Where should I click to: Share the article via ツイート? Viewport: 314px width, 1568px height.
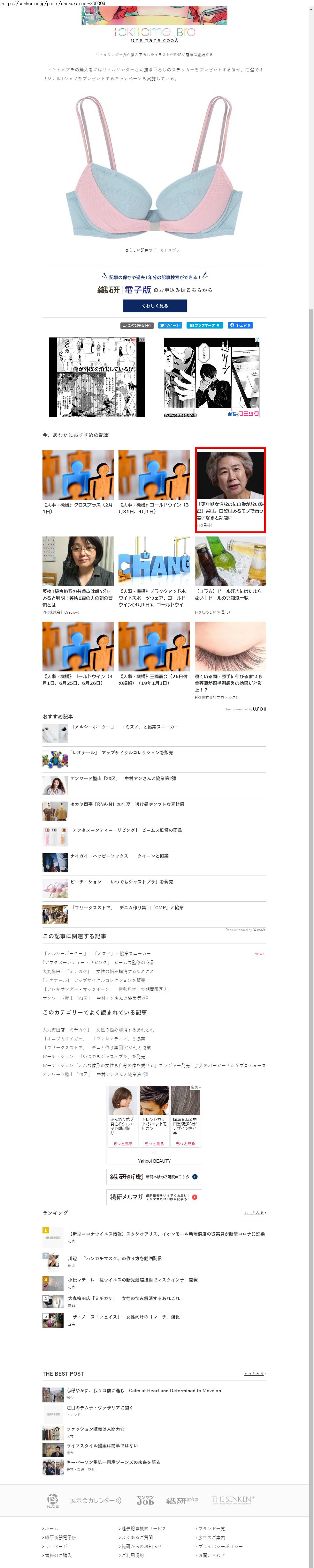[x=170, y=325]
